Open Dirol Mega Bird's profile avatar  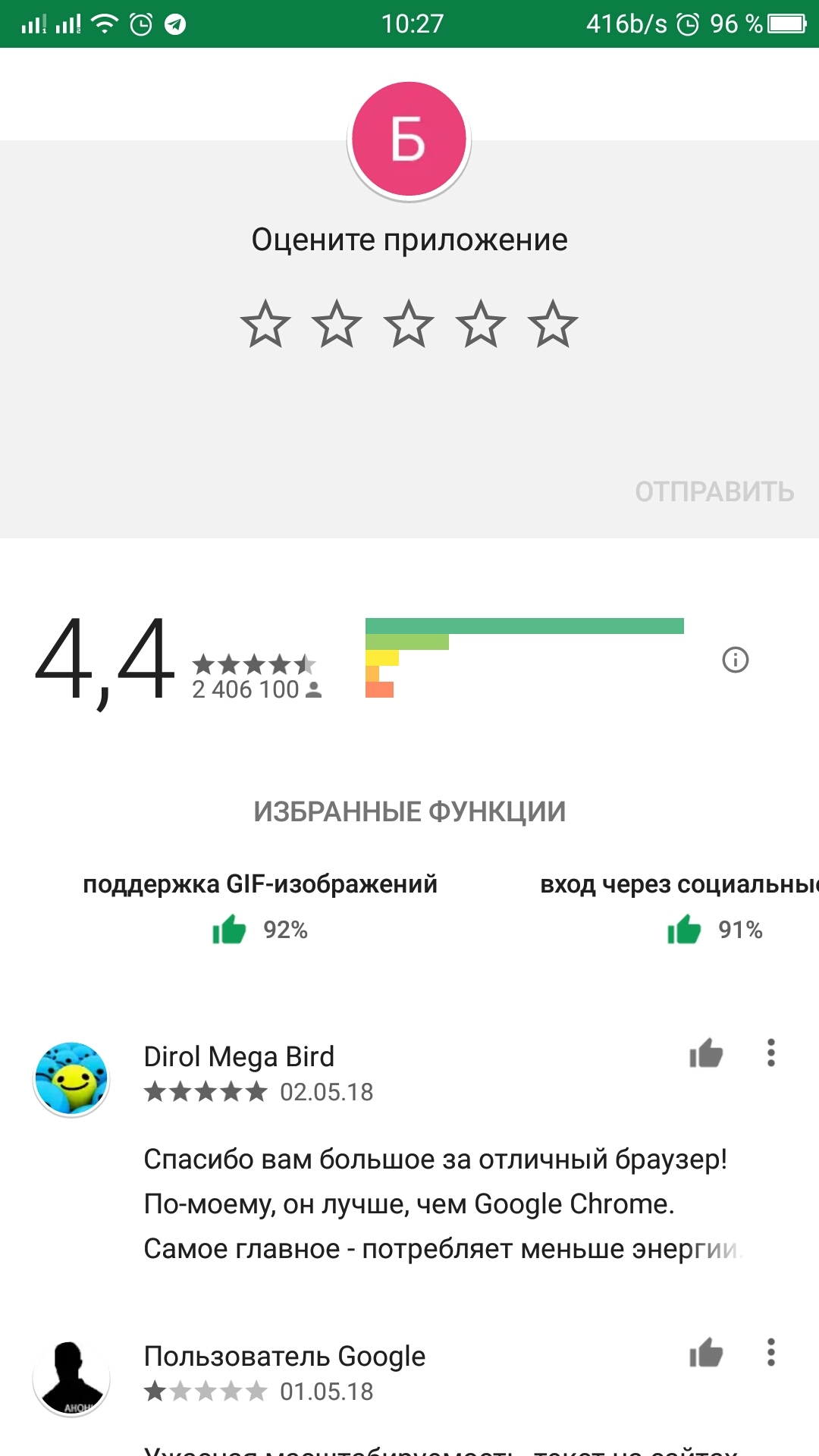[71, 1078]
